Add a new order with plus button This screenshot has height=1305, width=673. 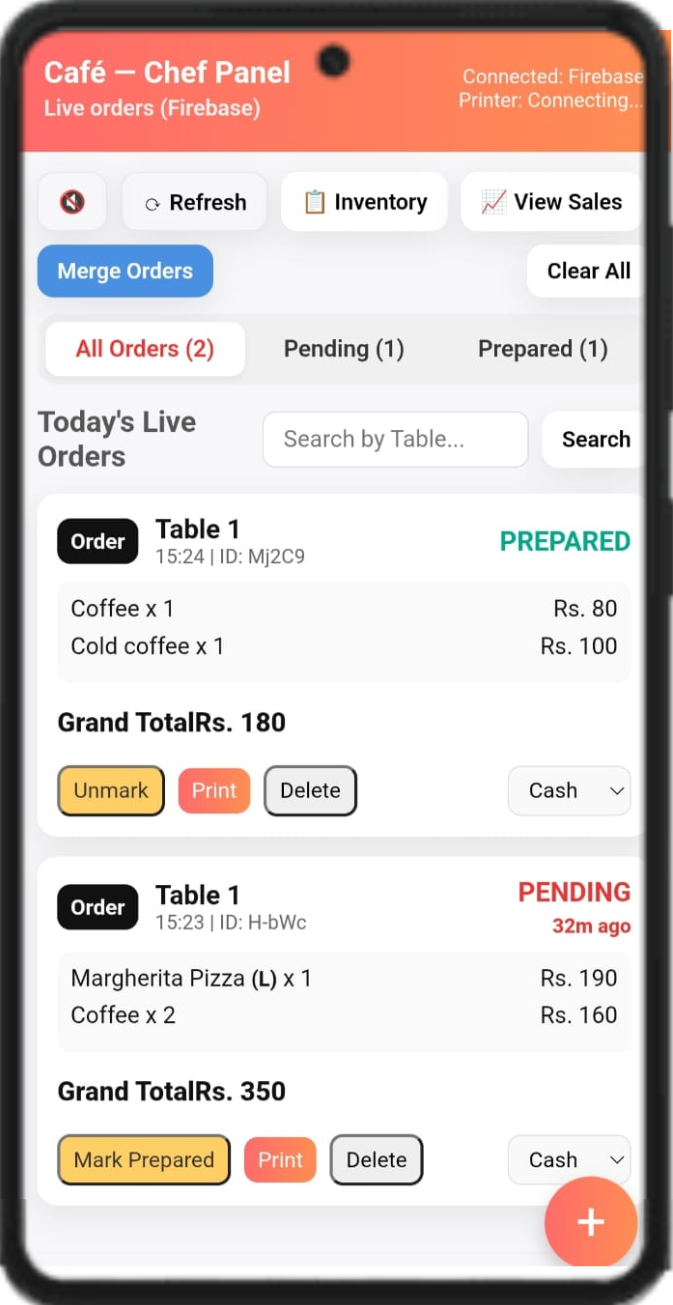coord(591,1222)
